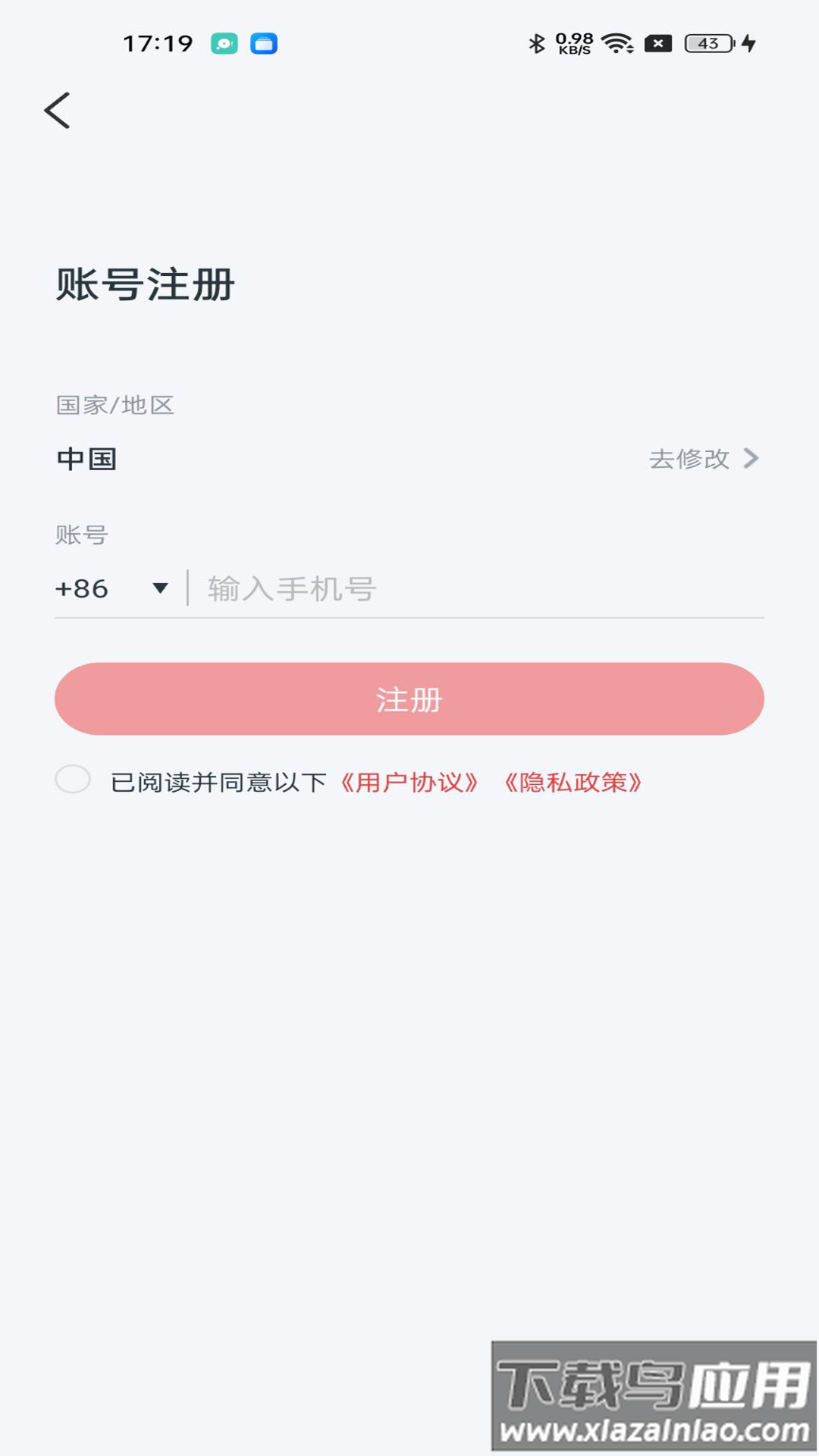Expand the +86 country code dropdown
819x1456 pixels.
(x=111, y=588)
